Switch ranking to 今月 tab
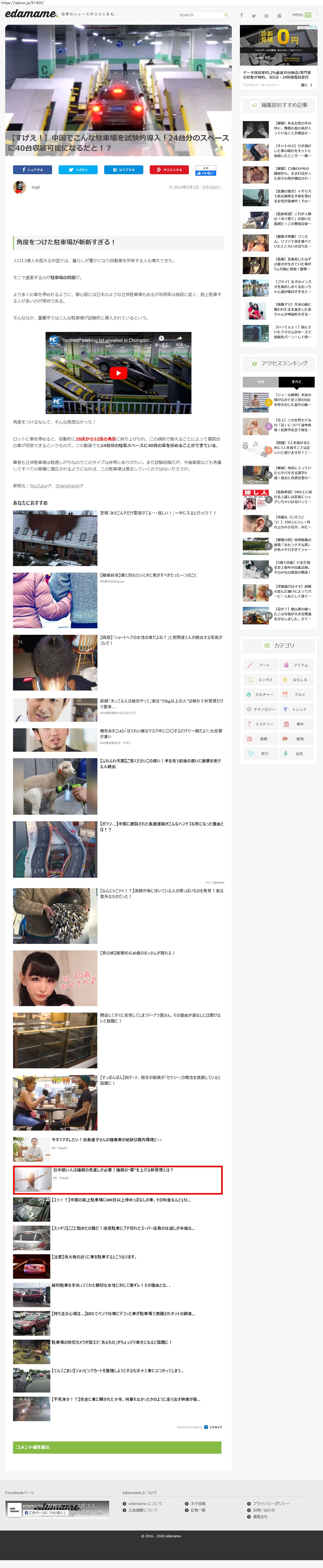 click(261, 382)
